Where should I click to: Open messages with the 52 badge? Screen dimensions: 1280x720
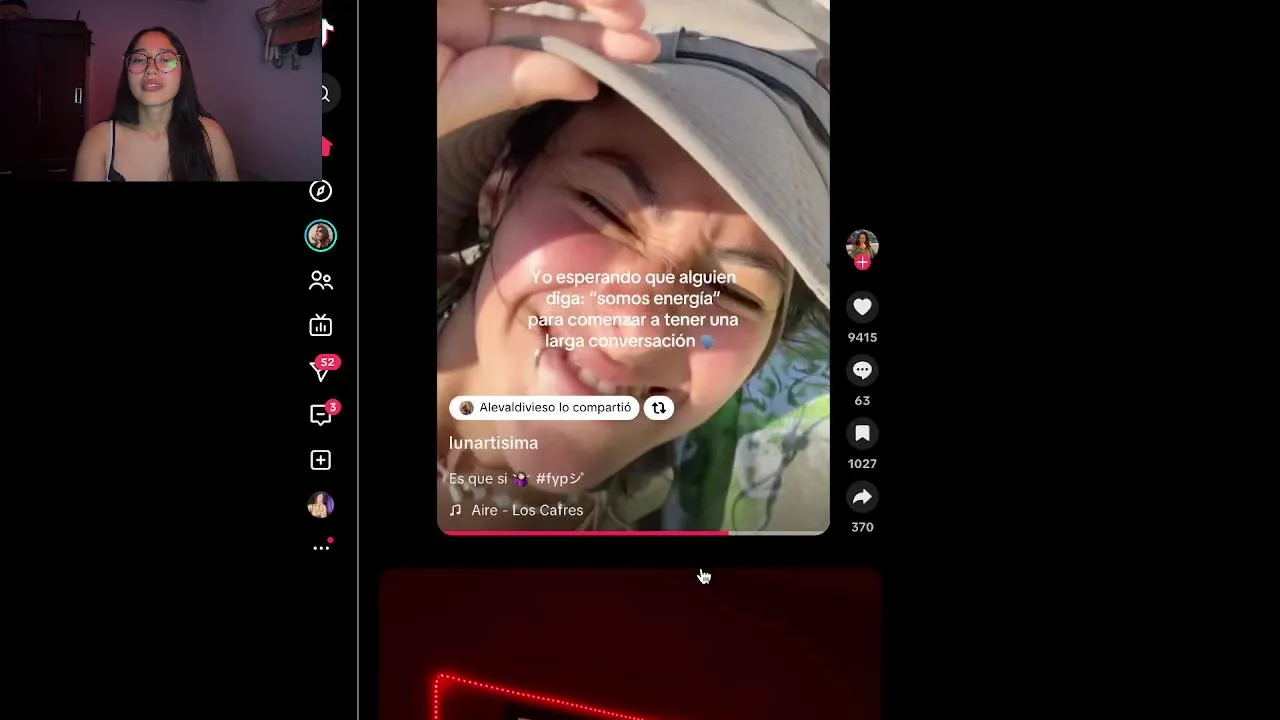click(321, 371)
